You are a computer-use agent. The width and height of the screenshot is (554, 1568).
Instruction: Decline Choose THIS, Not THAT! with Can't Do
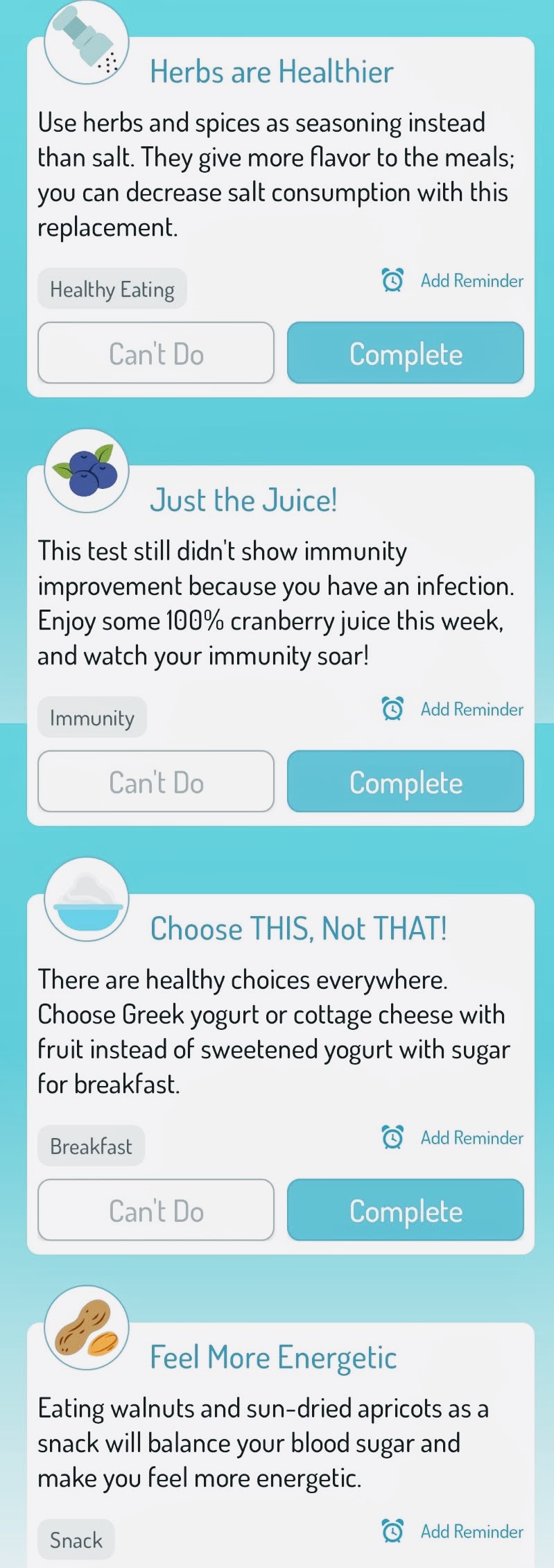[156, 1210]
